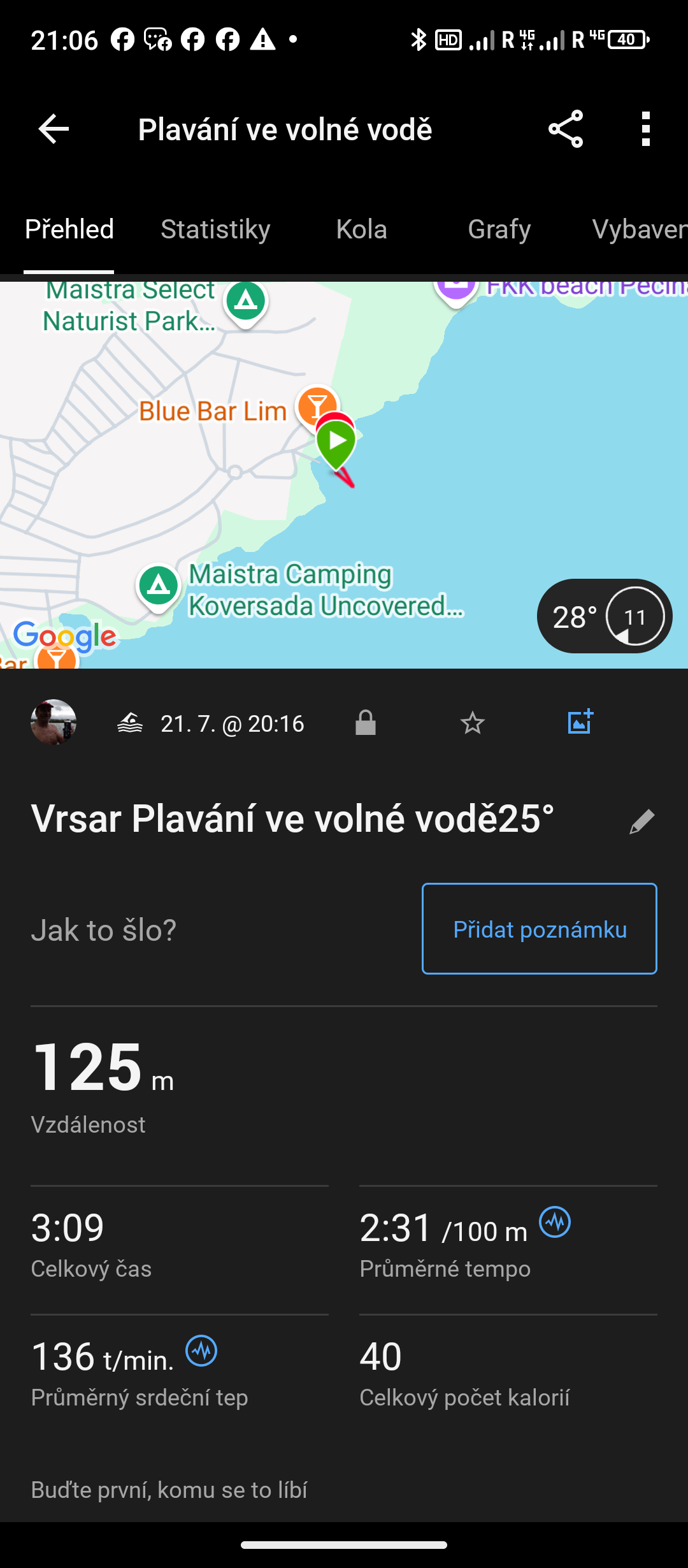Open the Grafy tab
Screen dimensions: 688x1568
pyautogui.click(x=499, y=229)
